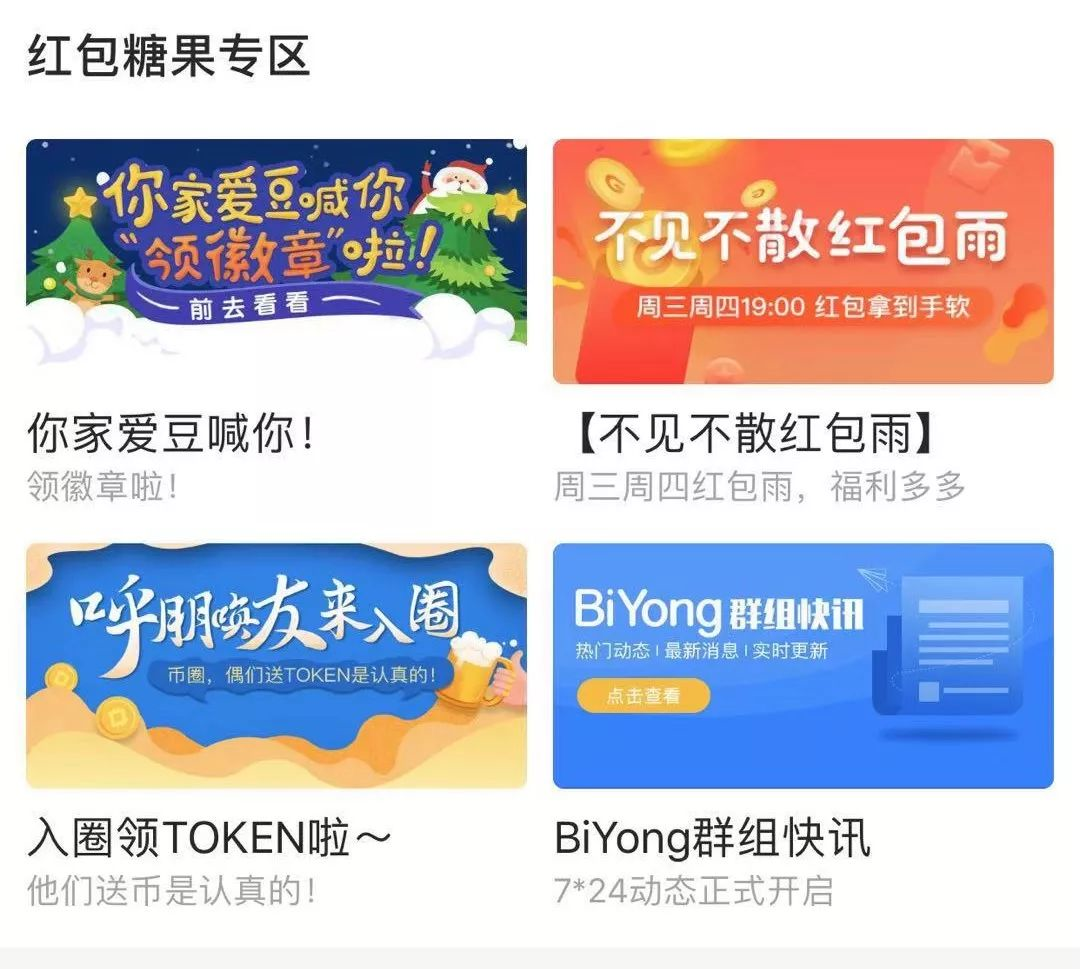The width and height of the screenshot is (1080, 969).
Task: Open the BiYong群组快讯 card
Action: click(x=802, y=665)
